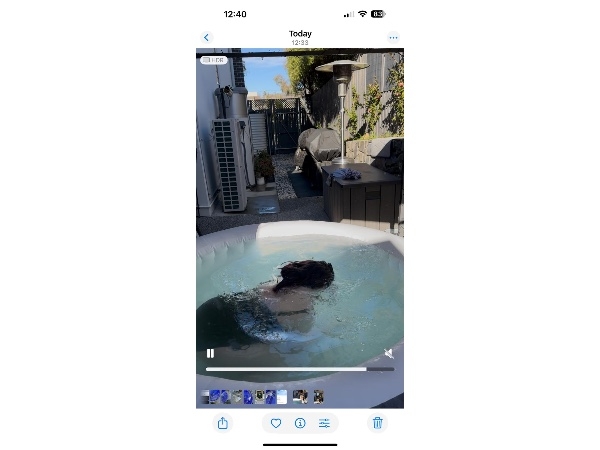Viewport: 600px width, 450px height.
Task: Pause the video playback
Action: [210, 353]
